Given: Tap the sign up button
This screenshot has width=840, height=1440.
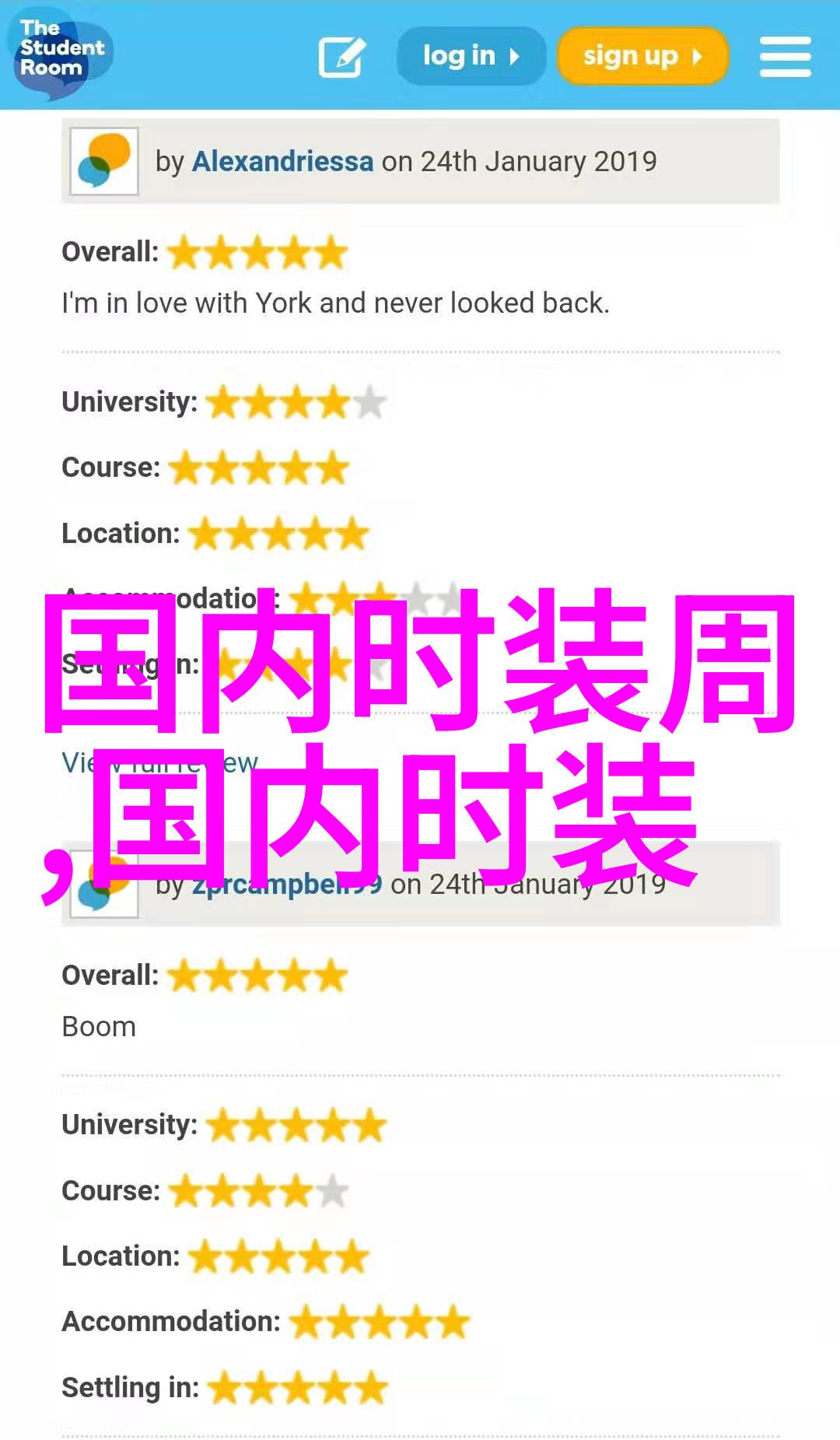Looking at the screenshot, I should tap(642, 56).
